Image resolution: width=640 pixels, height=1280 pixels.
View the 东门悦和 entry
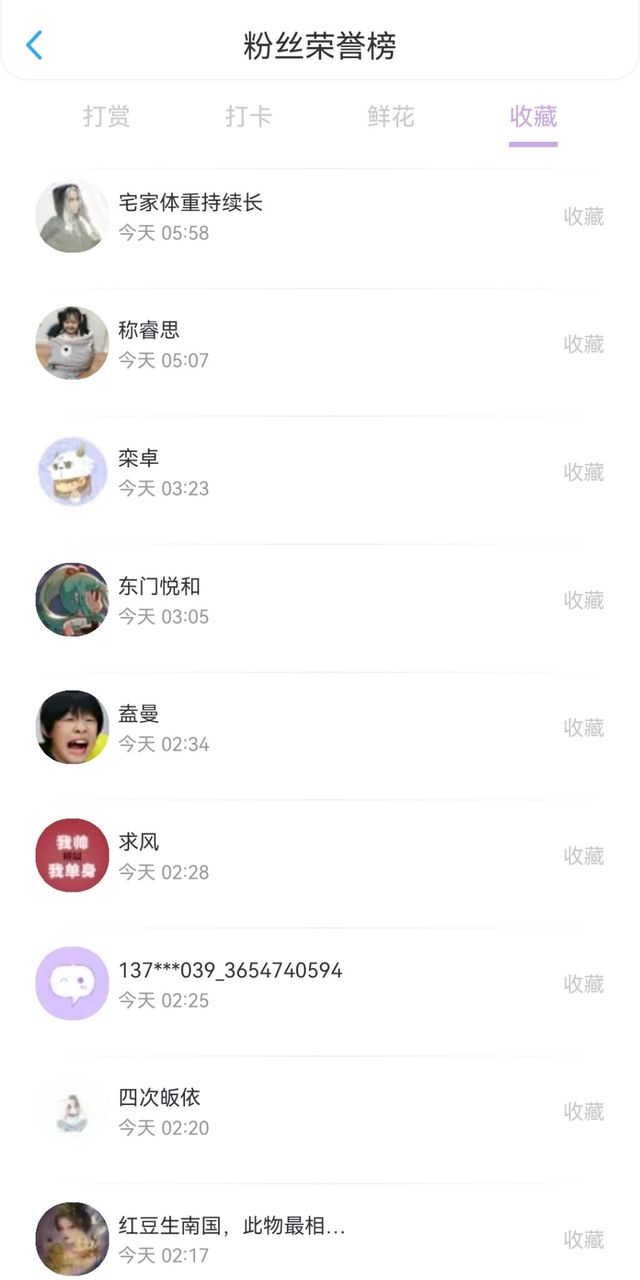click(320, 600)
